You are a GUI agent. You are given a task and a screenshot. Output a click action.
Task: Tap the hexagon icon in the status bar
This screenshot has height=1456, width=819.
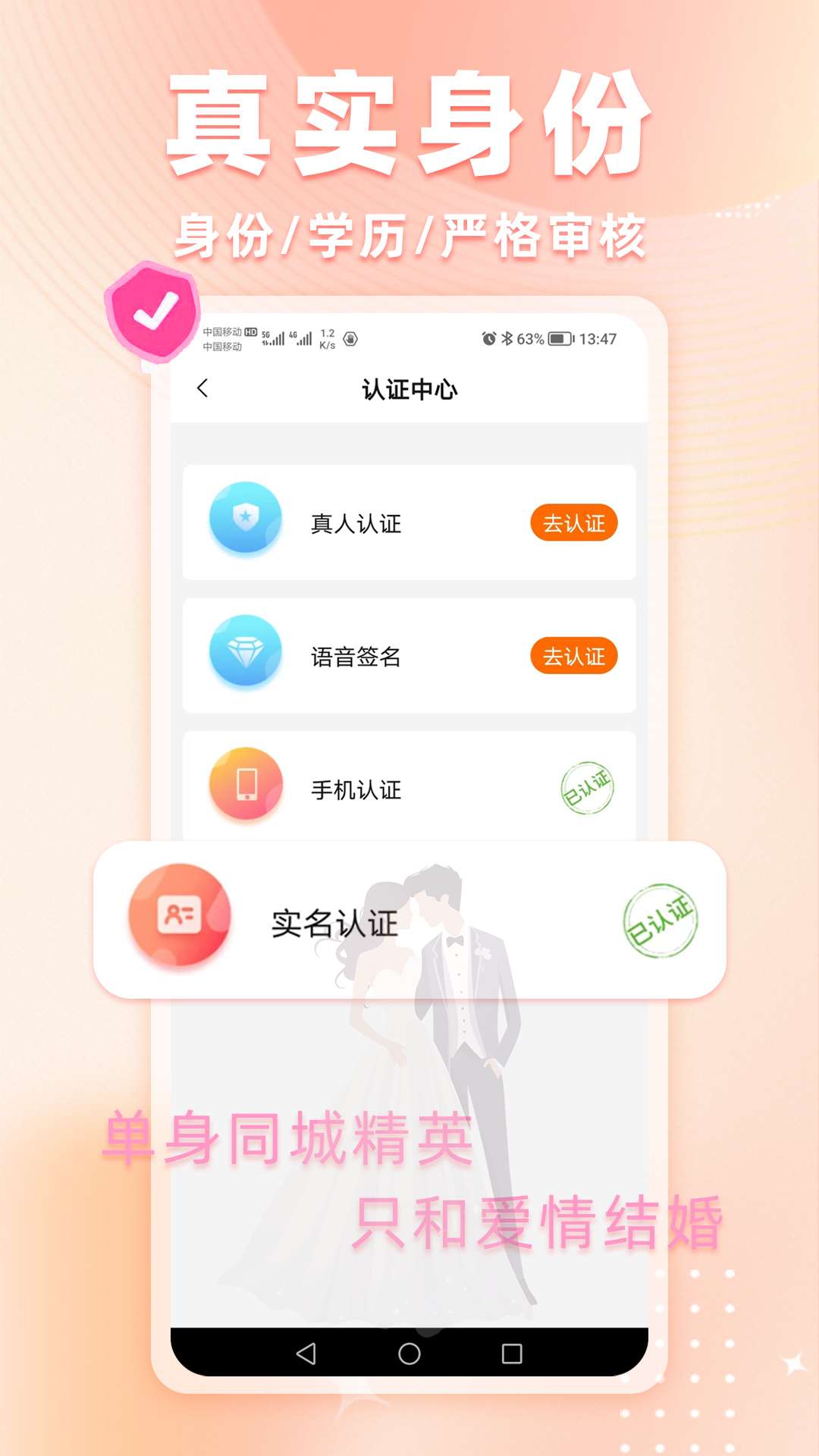click(x=350, y=338)
